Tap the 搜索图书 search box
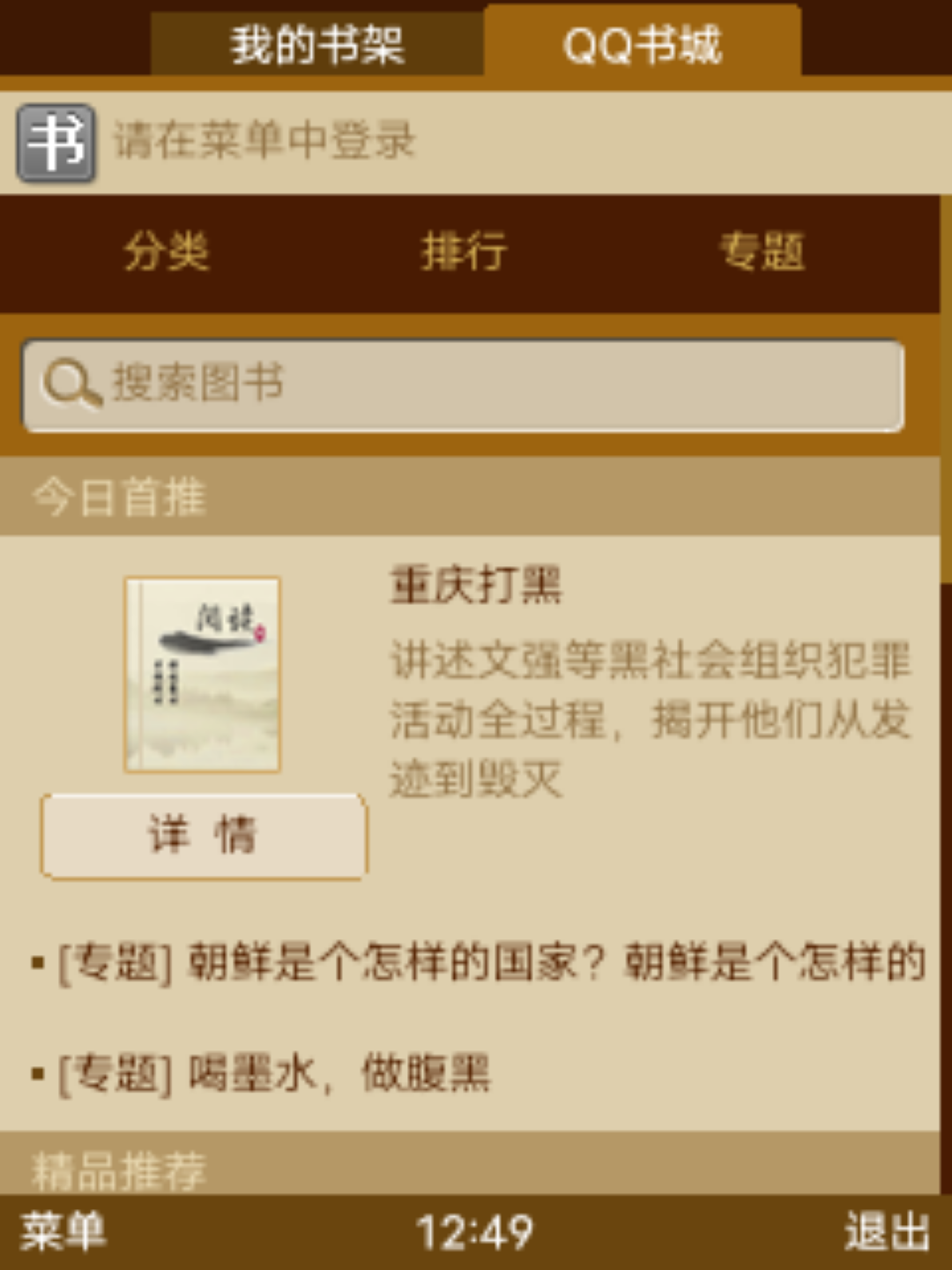Viewport: 952px width, 1270px height. (x=464, y=385)
